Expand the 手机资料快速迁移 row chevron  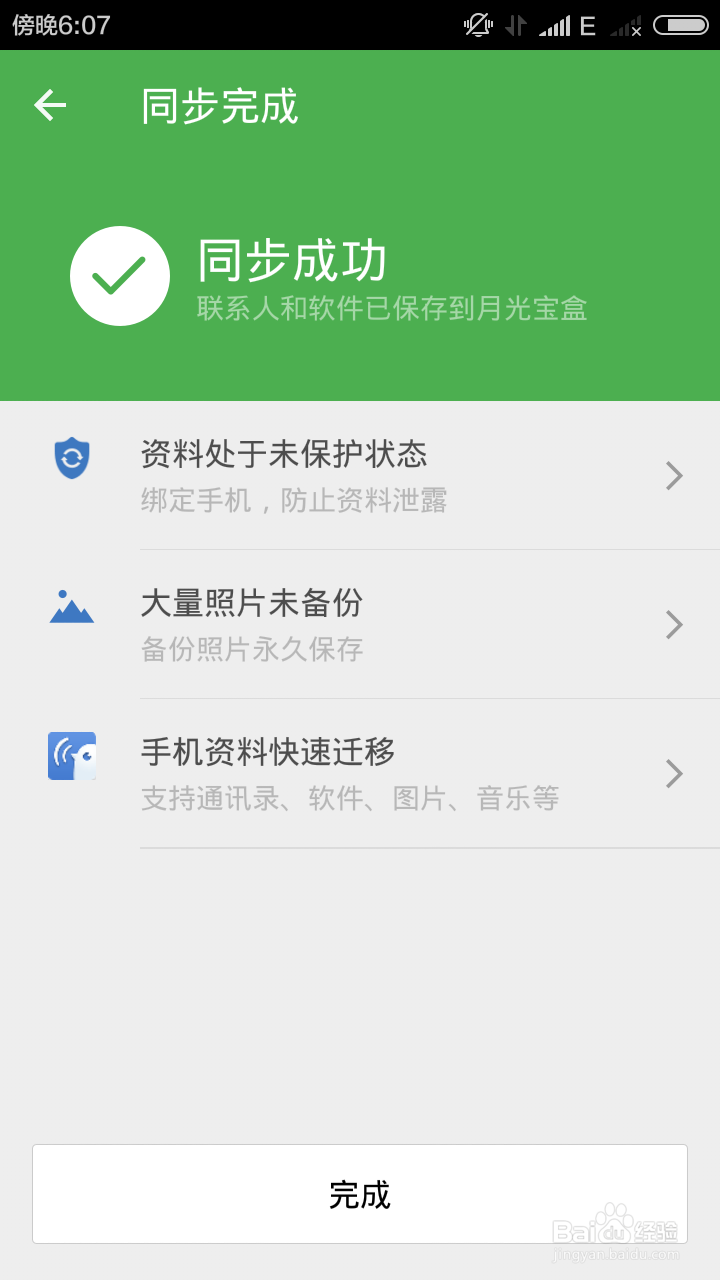click(x=673, y=774)
